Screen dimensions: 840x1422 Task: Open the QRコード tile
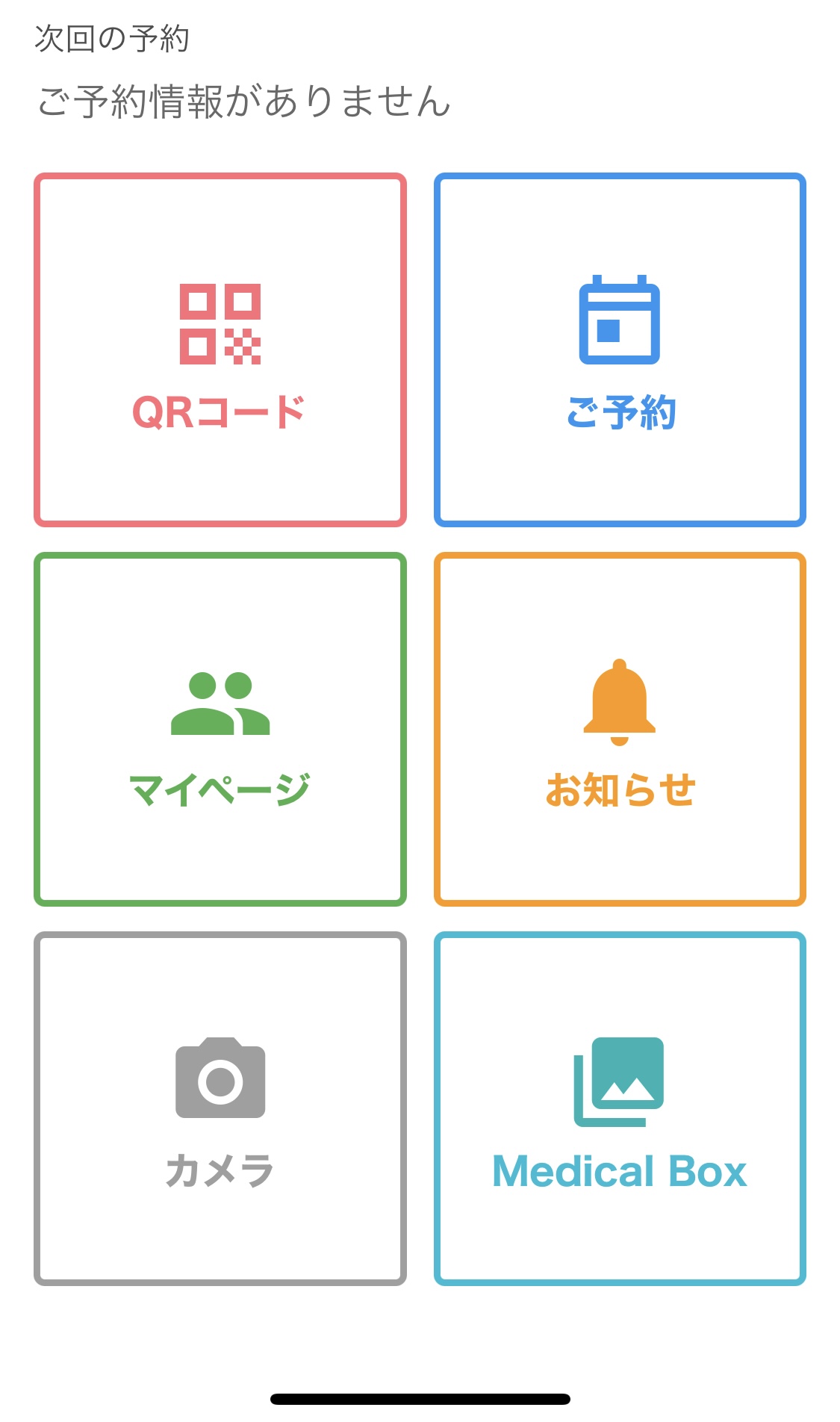220,350
